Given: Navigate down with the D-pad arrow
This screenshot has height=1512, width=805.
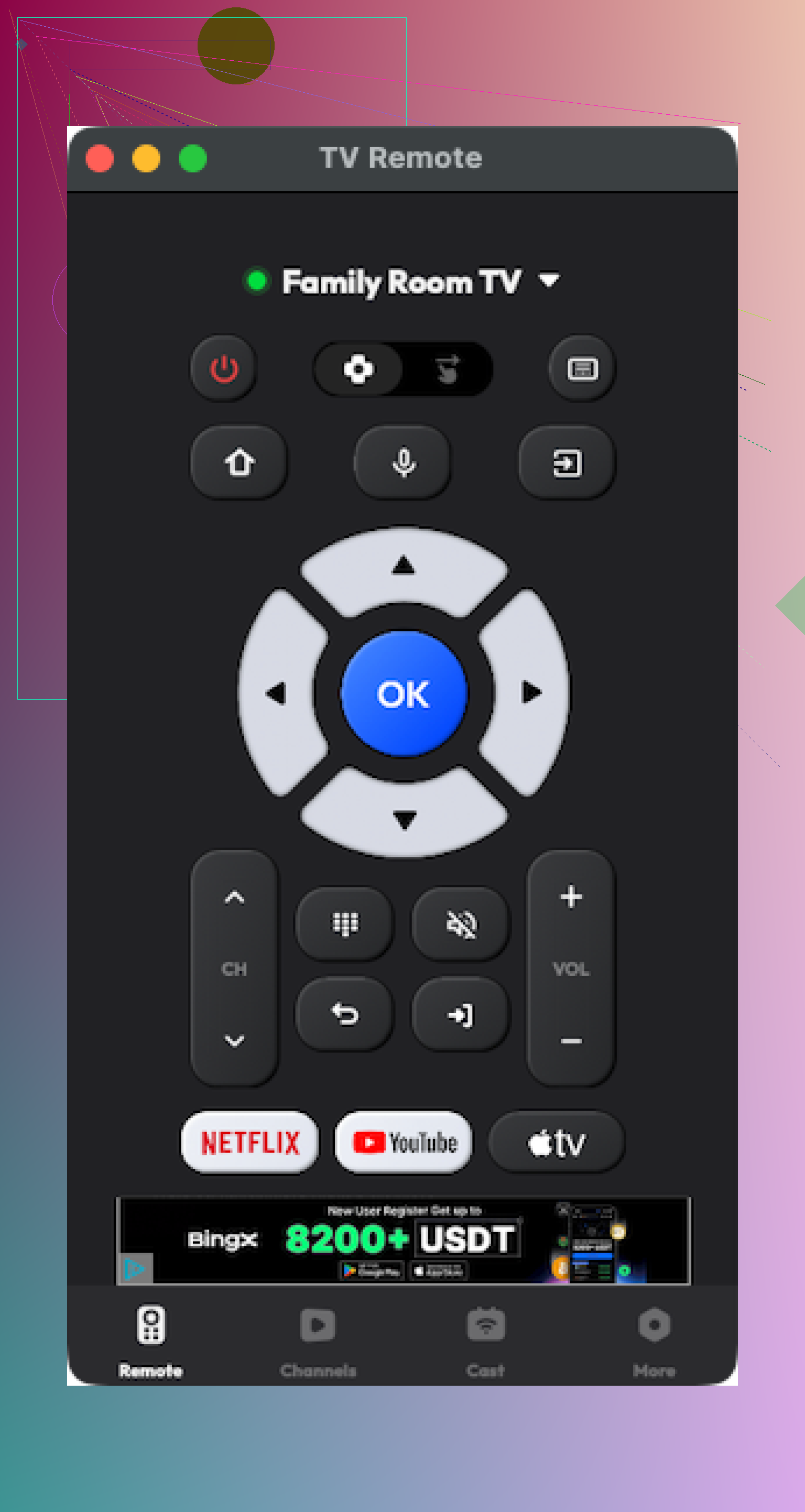Looking at the screenshot, I should [x=404, y=819].
